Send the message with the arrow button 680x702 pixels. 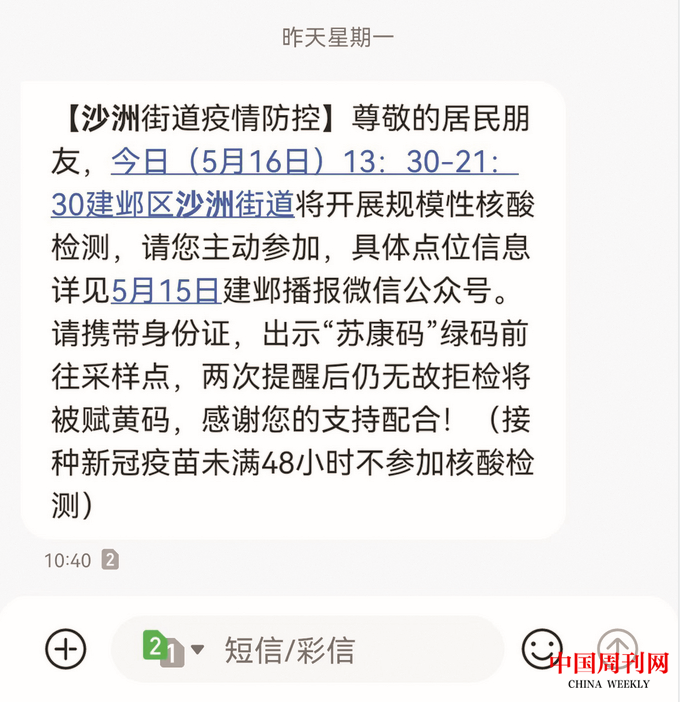pyautogui.click(x=617, y=648)
